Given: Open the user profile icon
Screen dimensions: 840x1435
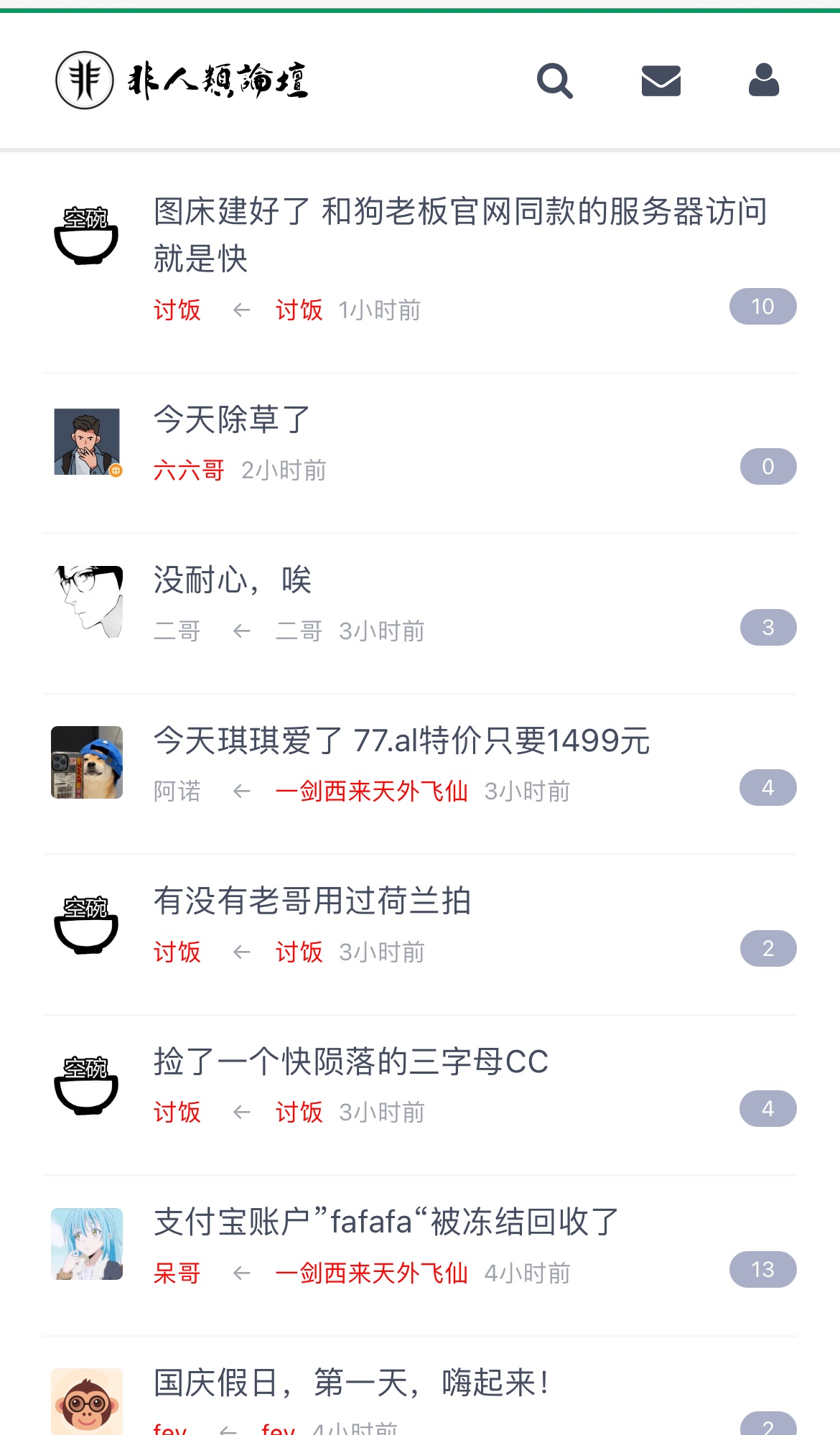Looking at the screenshot, I should (x=763, y=80).
